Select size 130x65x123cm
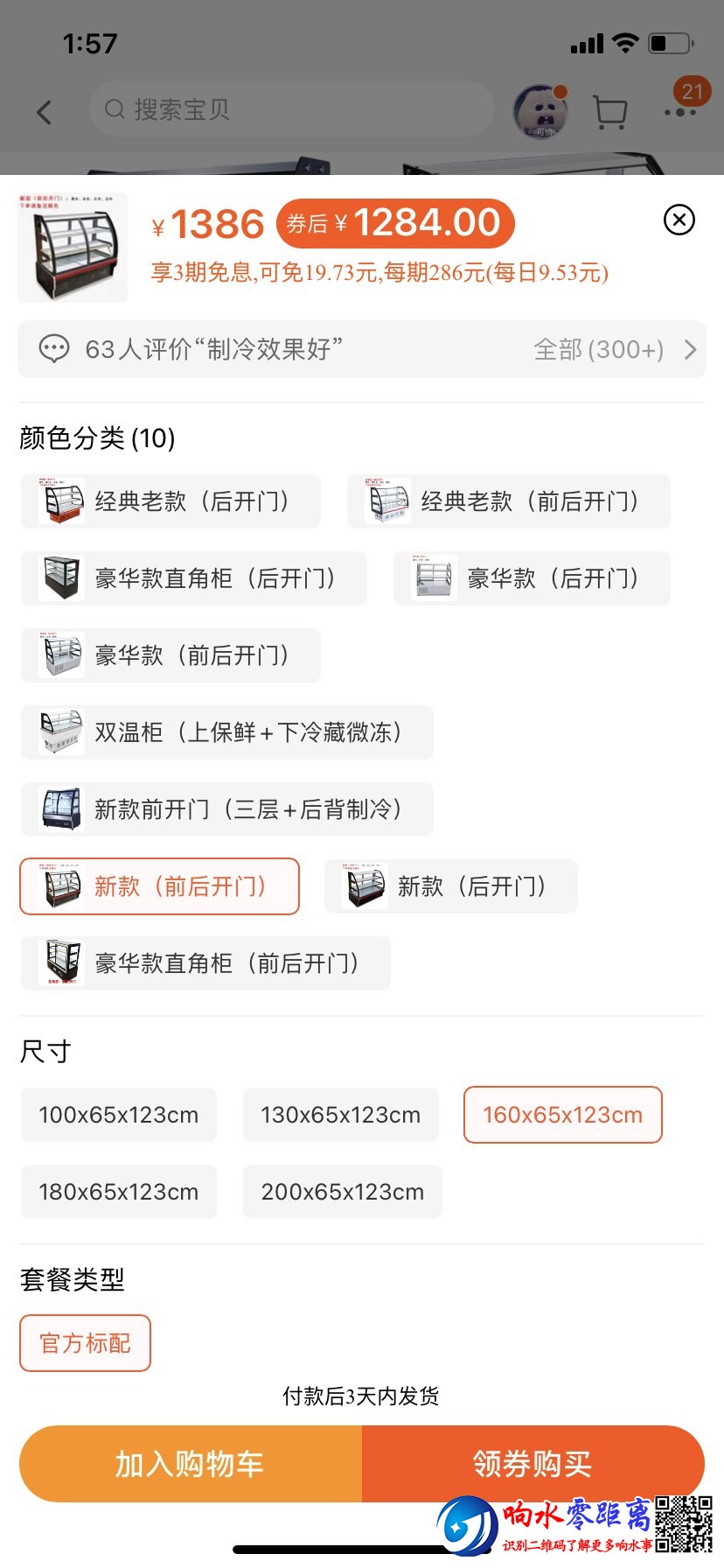The height and width of the screenshot is (1568, 724). coord(340,1115)
